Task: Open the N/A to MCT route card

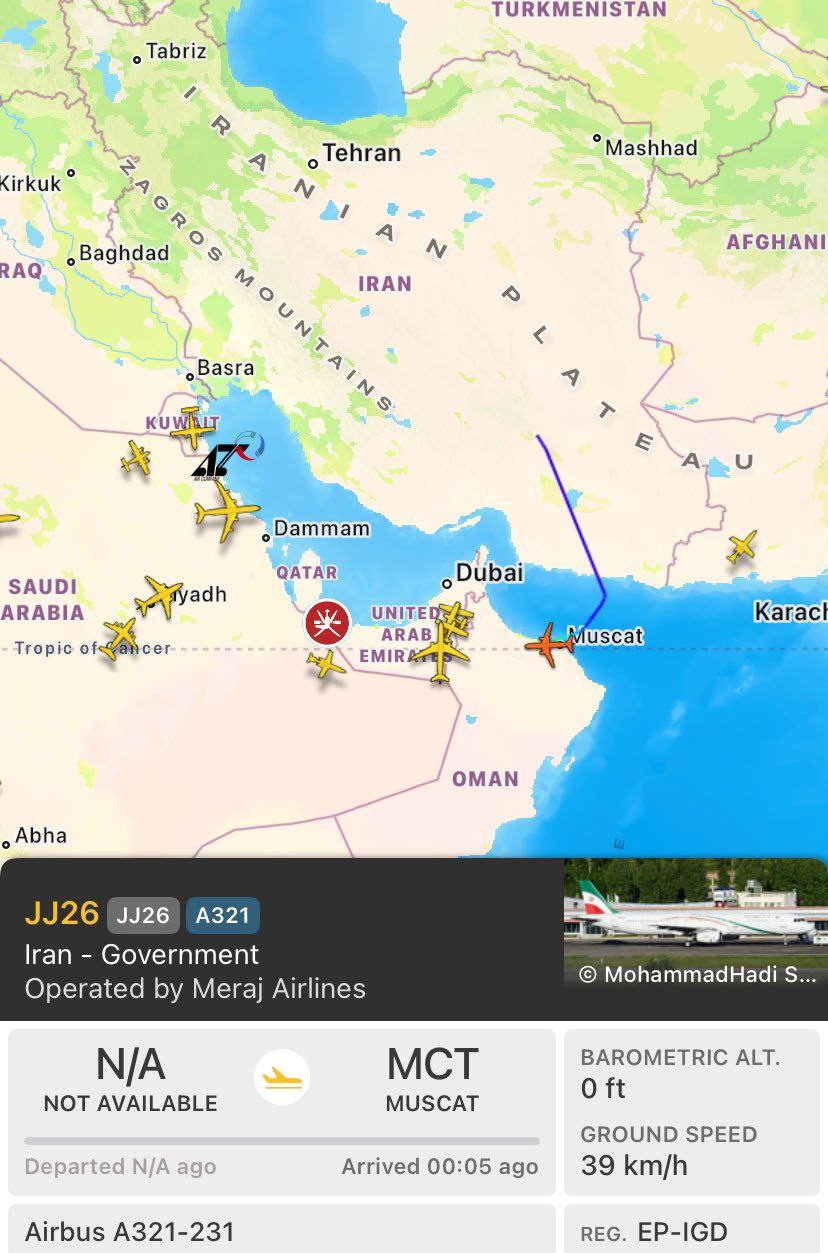Action: [281, 1110]
